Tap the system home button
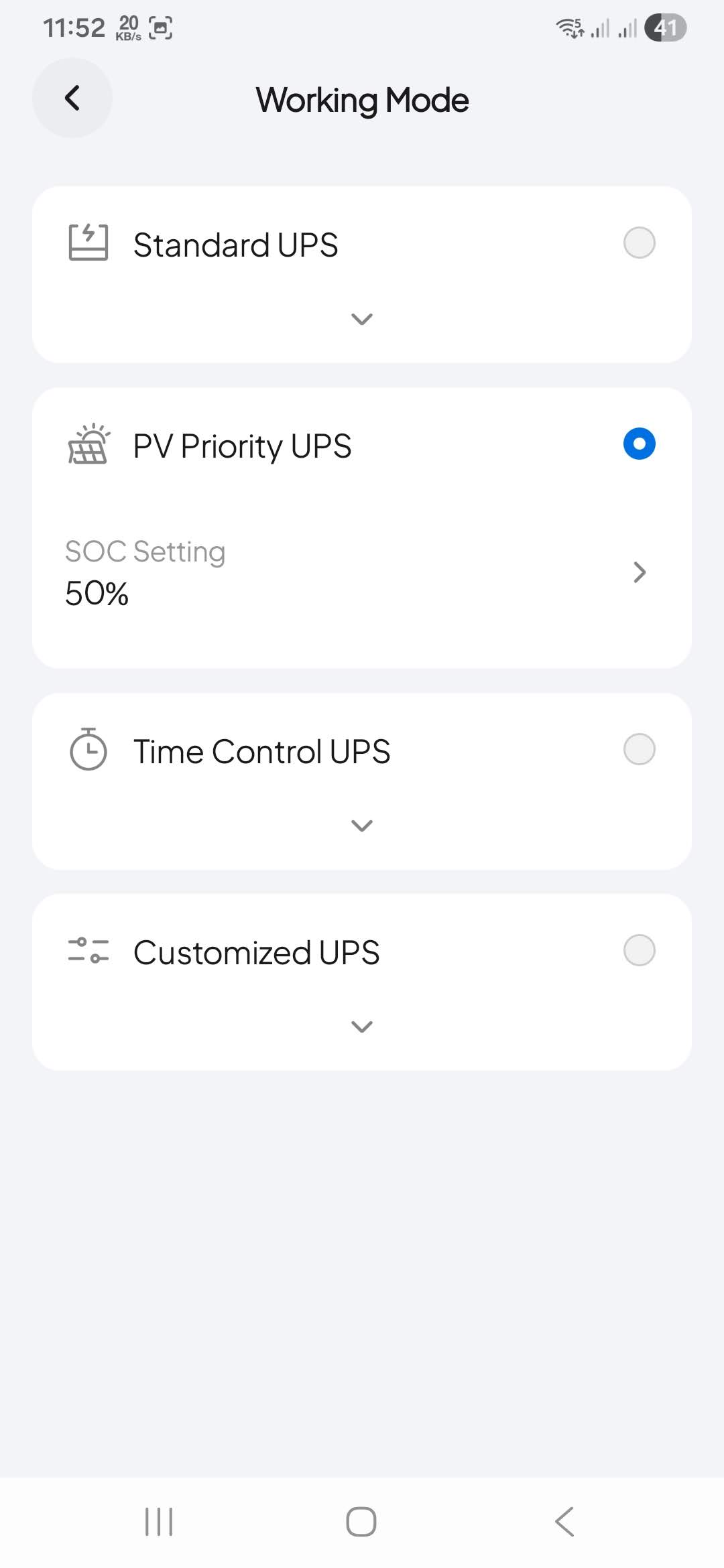The width and height of the screenshot is (724, 1568). (361, 1521)
